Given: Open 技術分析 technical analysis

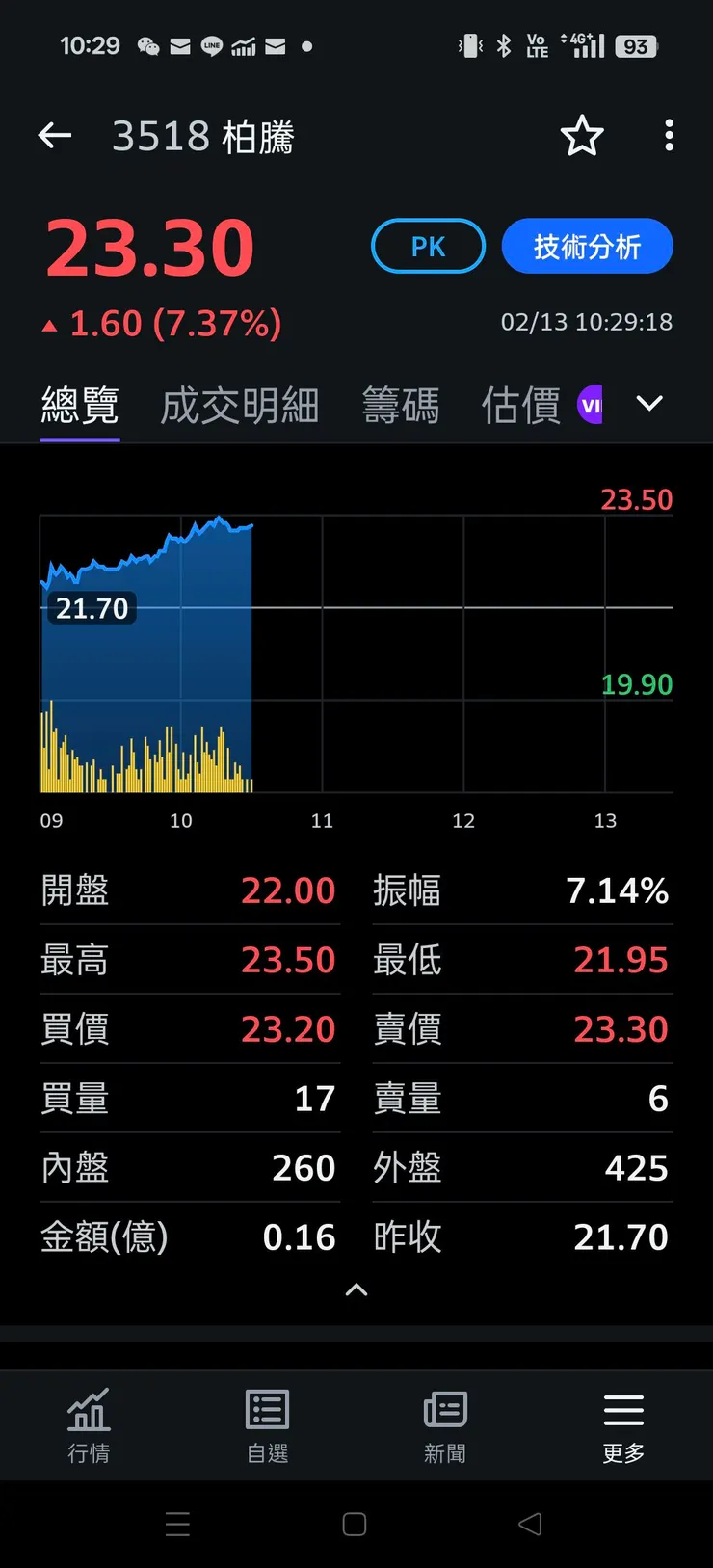Looking at the screenshot, I should point(587,246).
